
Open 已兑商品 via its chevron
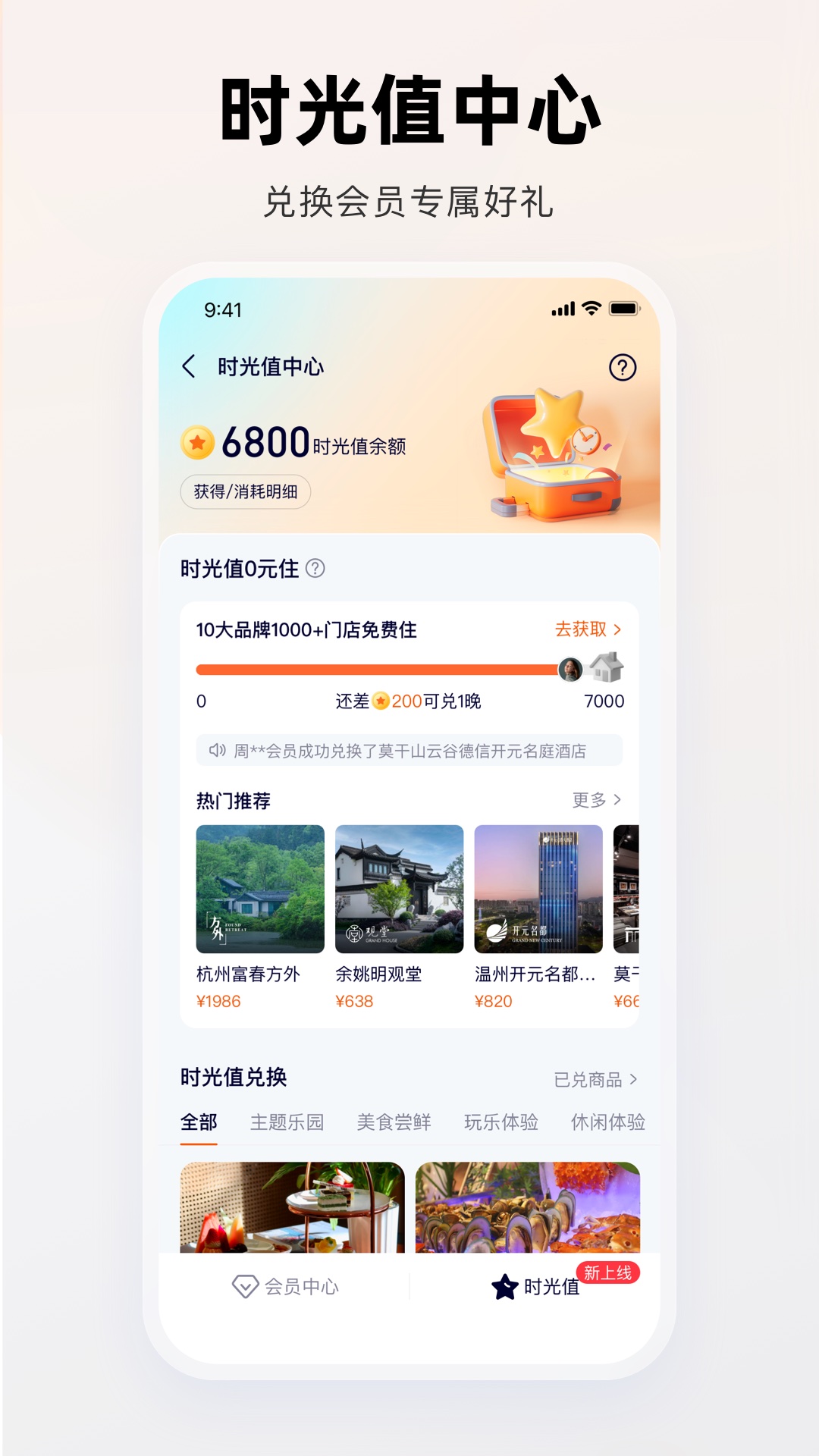[x=595, y=1080]
